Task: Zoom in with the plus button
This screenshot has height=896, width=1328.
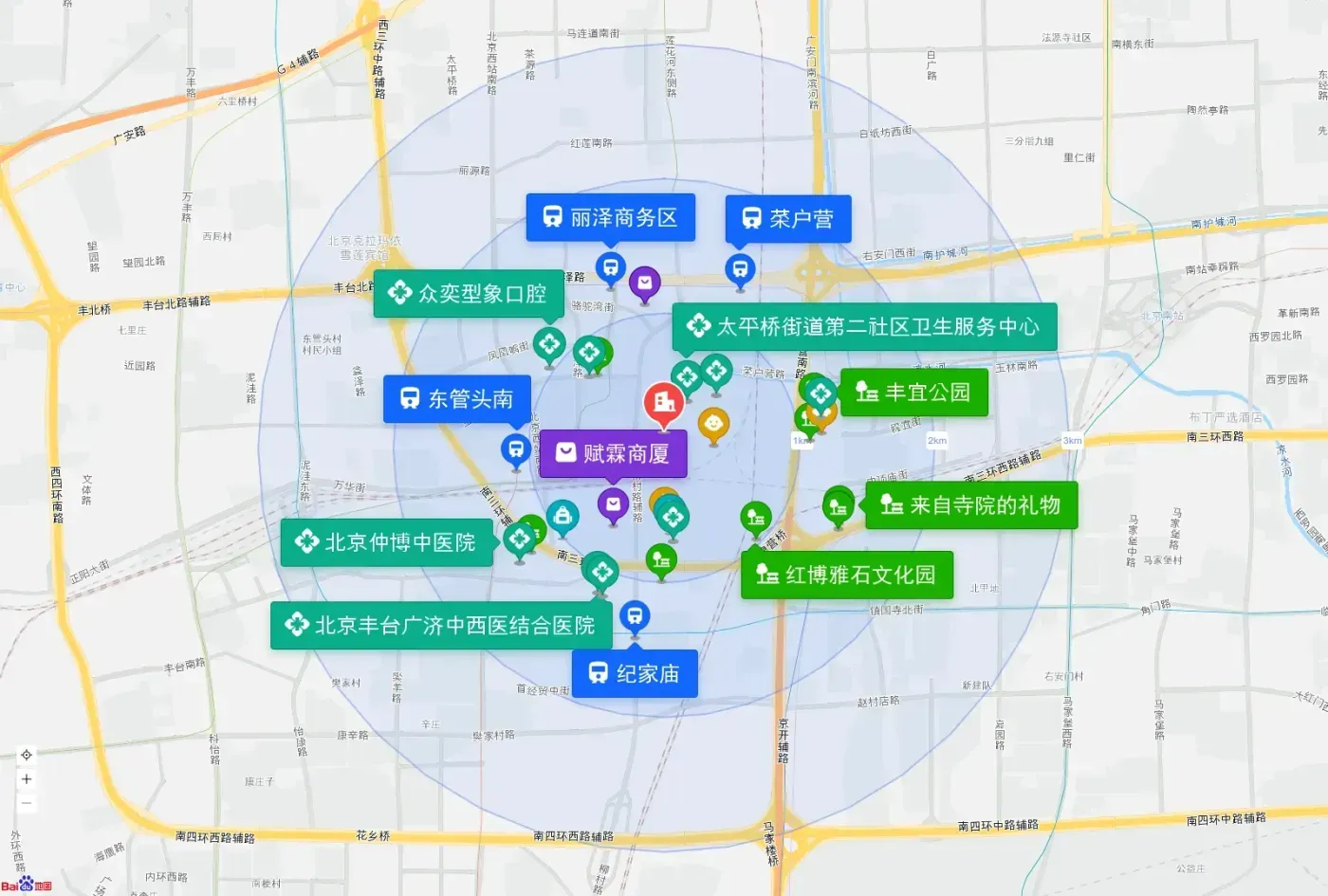Action: click(27, 779)
